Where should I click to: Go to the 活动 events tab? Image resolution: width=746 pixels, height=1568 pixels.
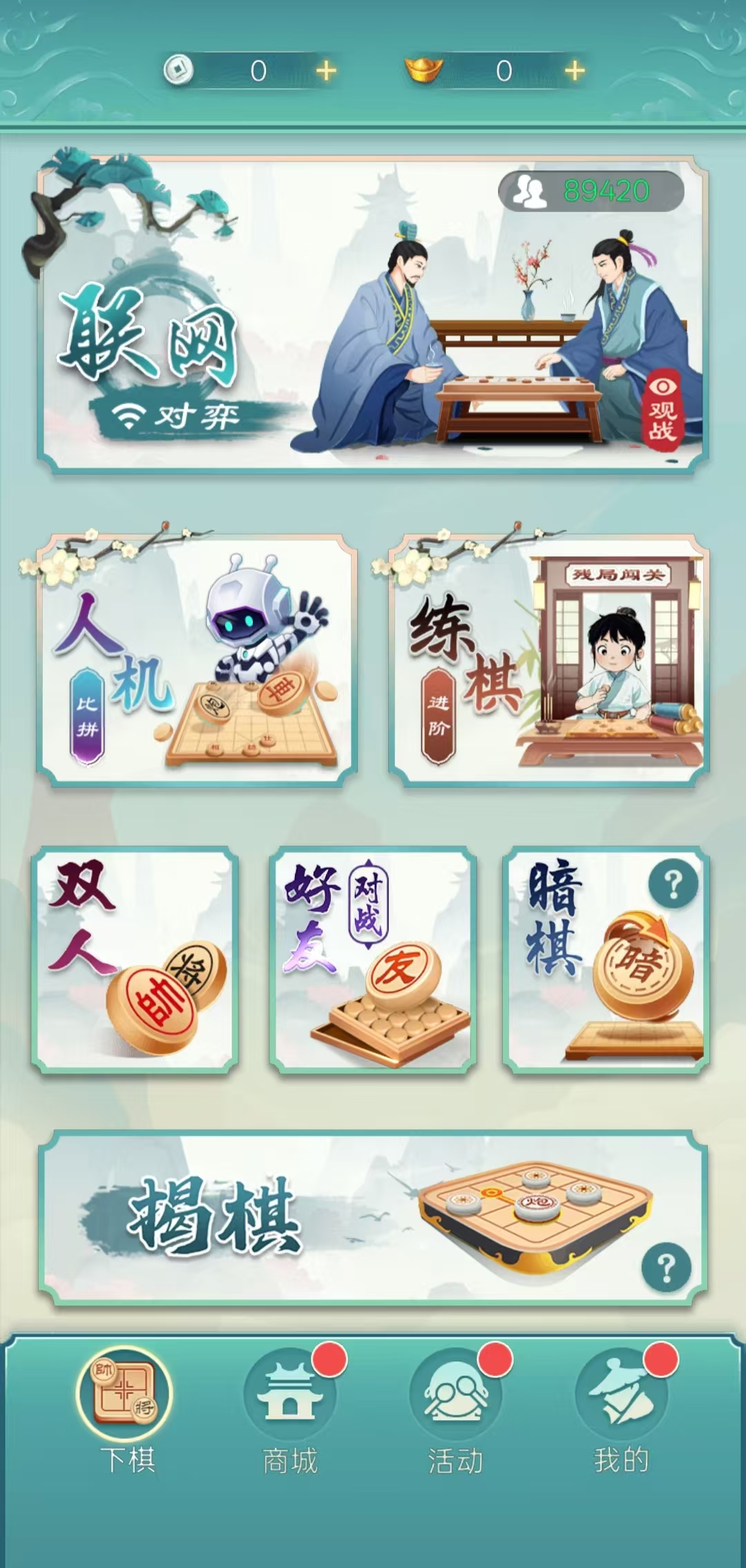click(x=456, y=1409)
